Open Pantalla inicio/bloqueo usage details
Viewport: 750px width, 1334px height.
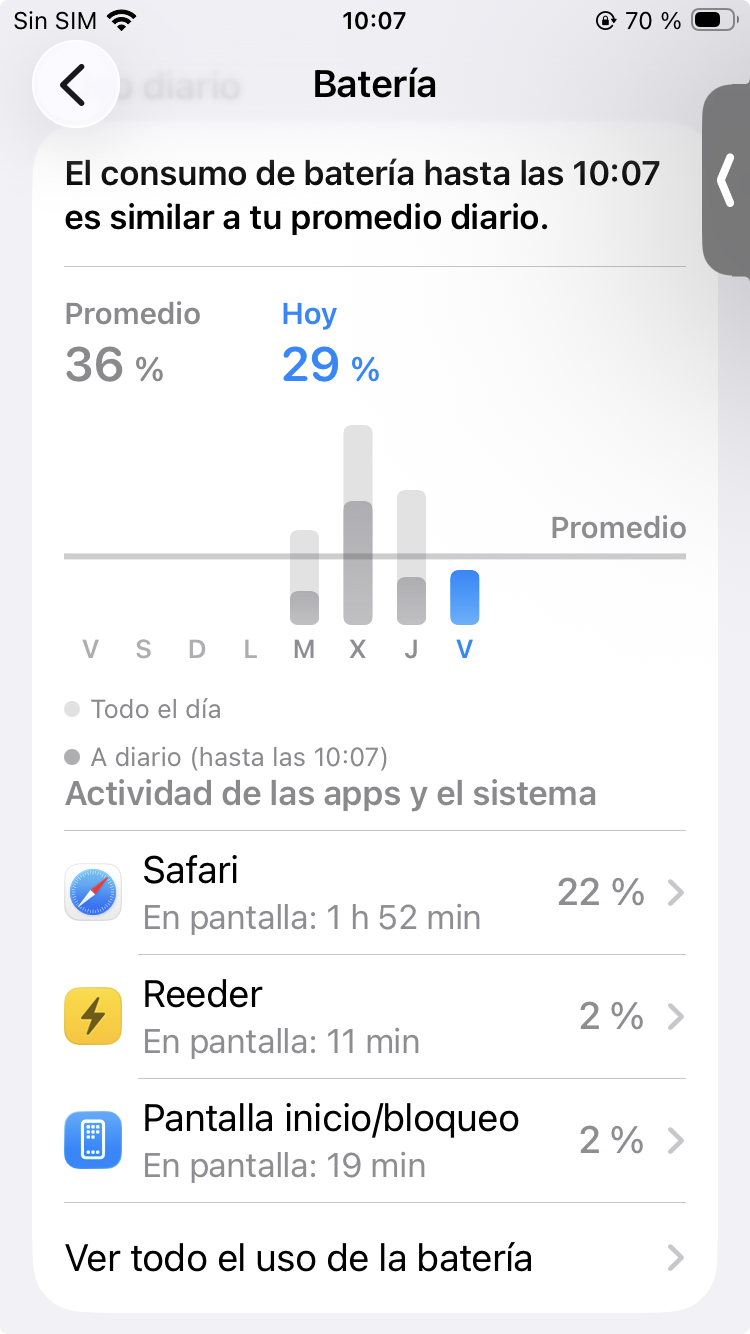click(375, 1140)
